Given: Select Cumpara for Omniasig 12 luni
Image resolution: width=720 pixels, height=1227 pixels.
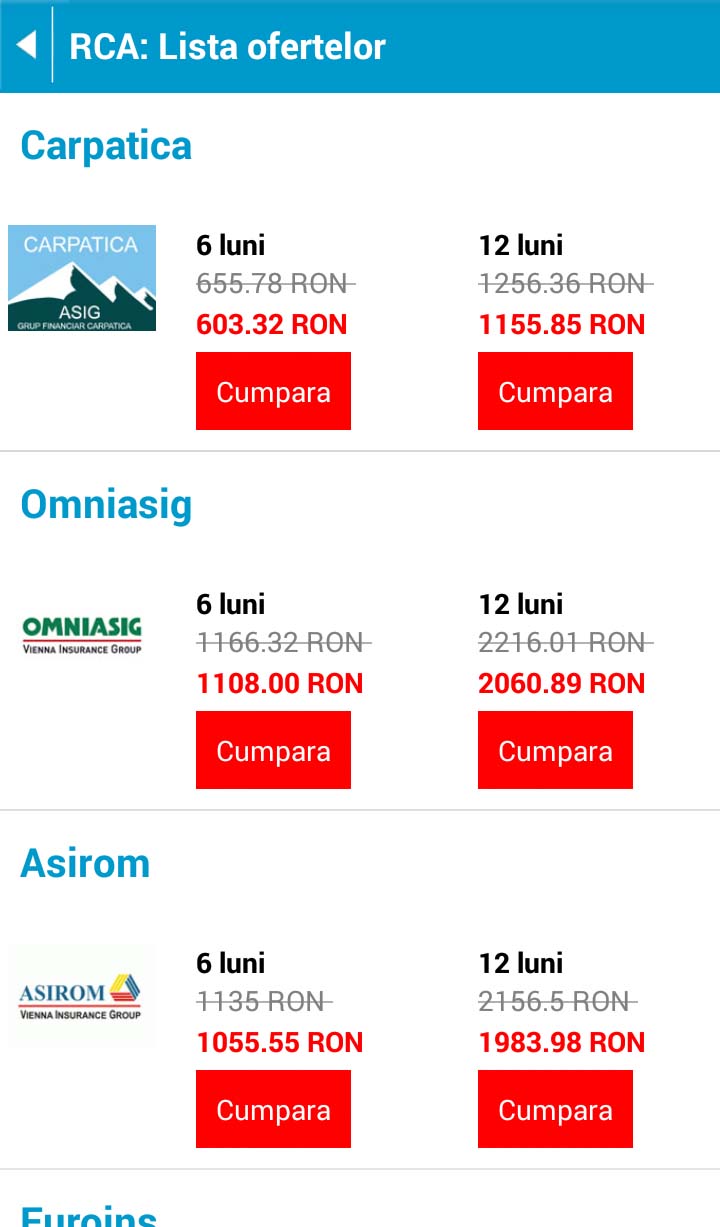Looking at the screenshot, I should (x=555, y=750).
